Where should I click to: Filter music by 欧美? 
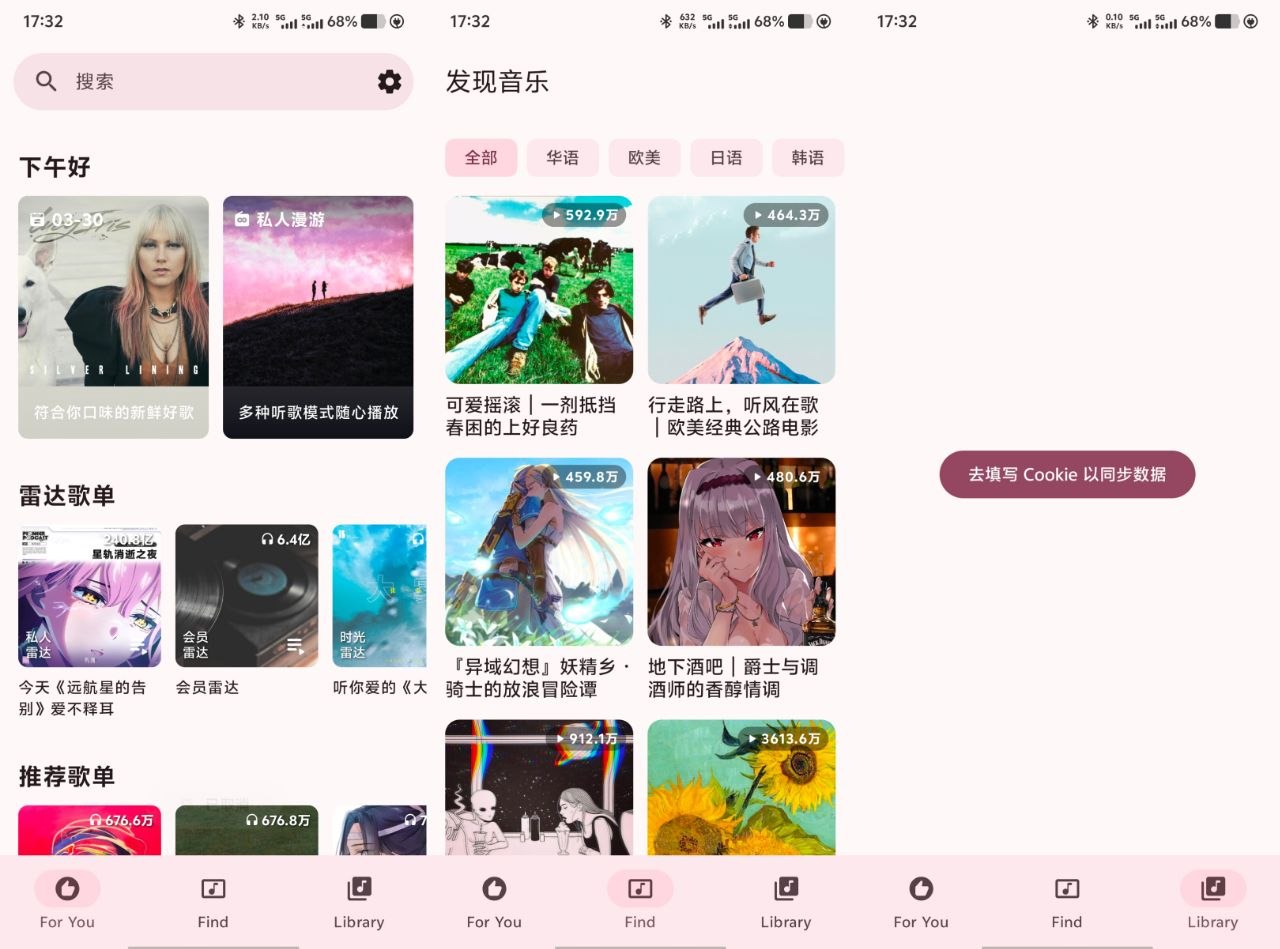[x=644, y=158]
